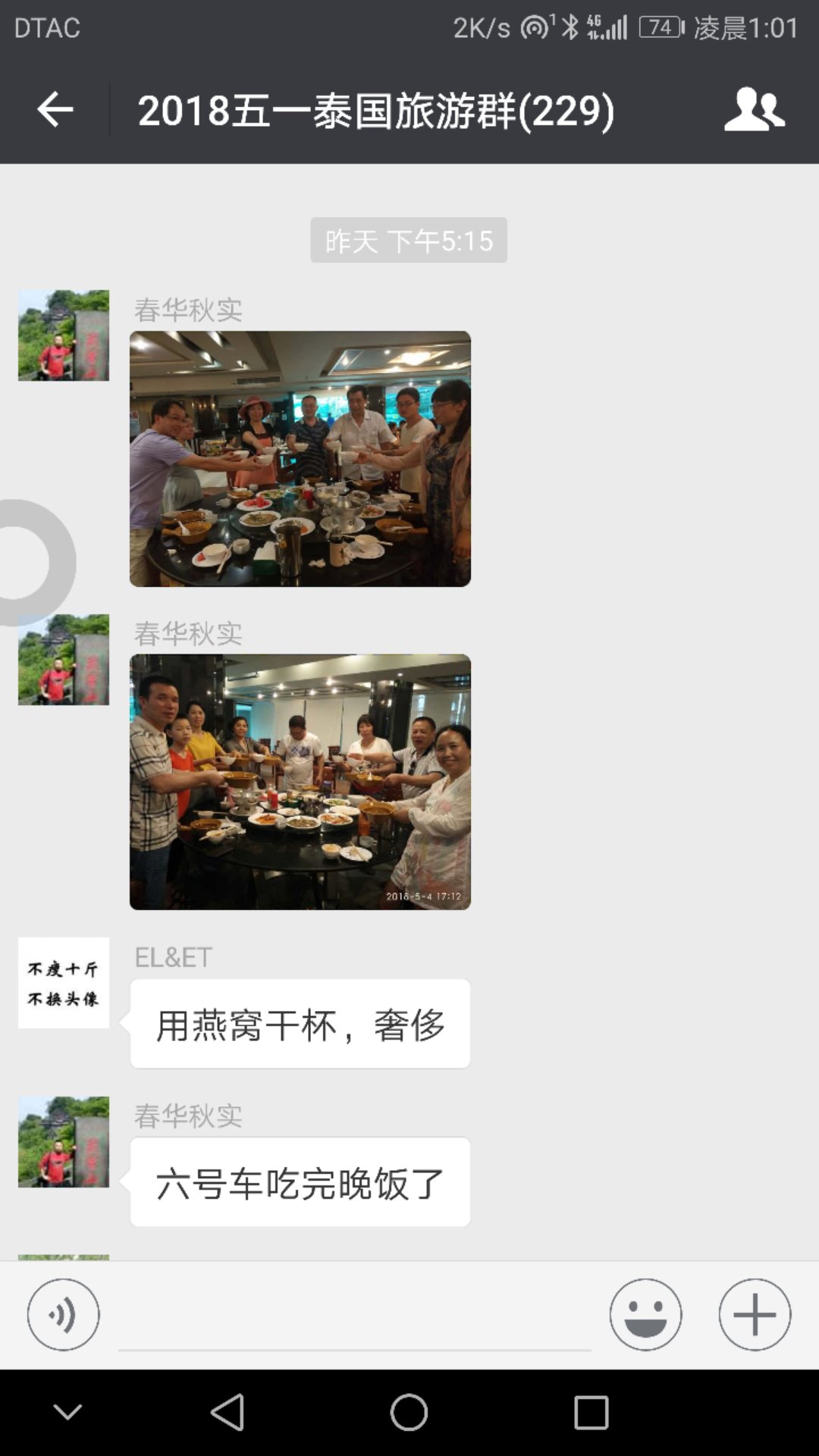Focus the message text field
Viewport: 819px width, 1456px height.
coord(354,1318)
